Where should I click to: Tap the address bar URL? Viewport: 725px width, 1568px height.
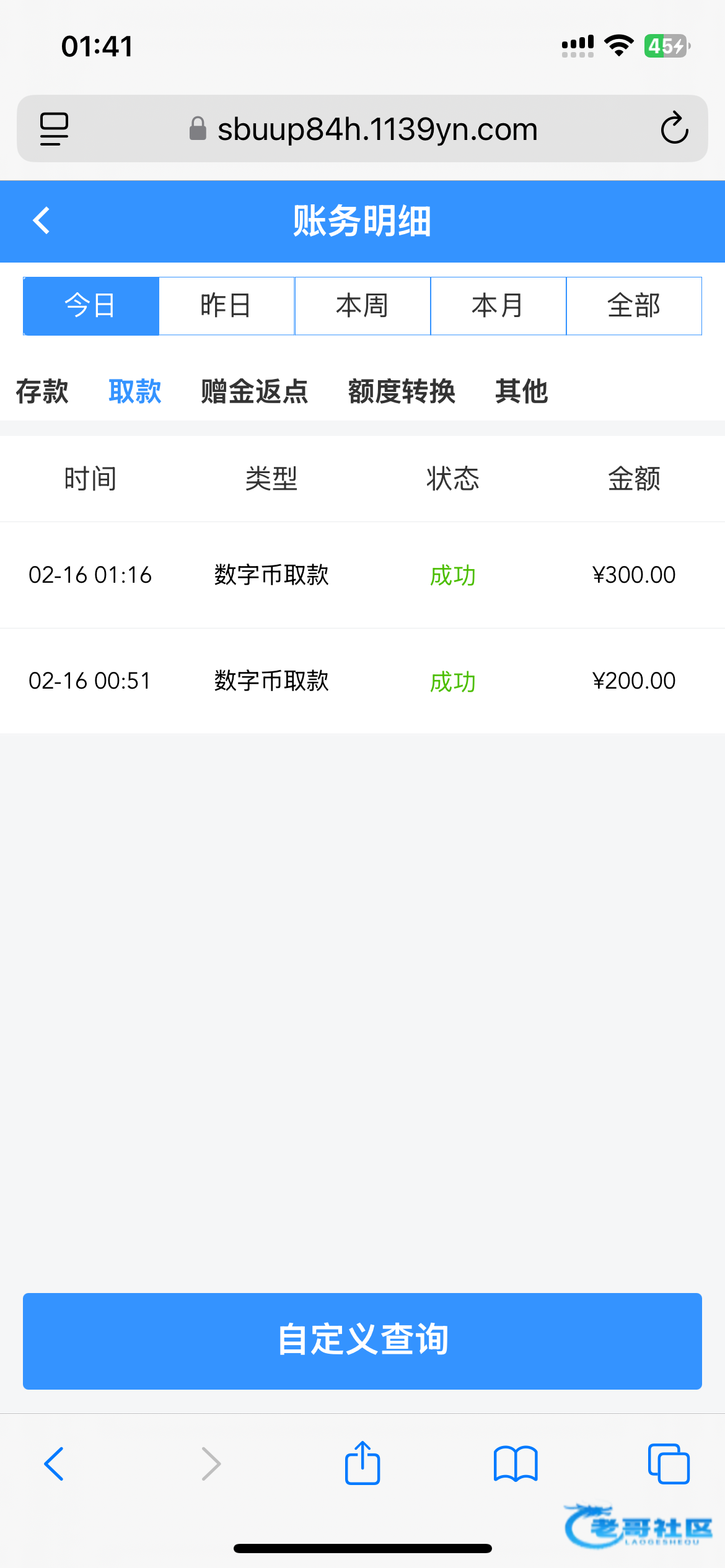[377, 129]
